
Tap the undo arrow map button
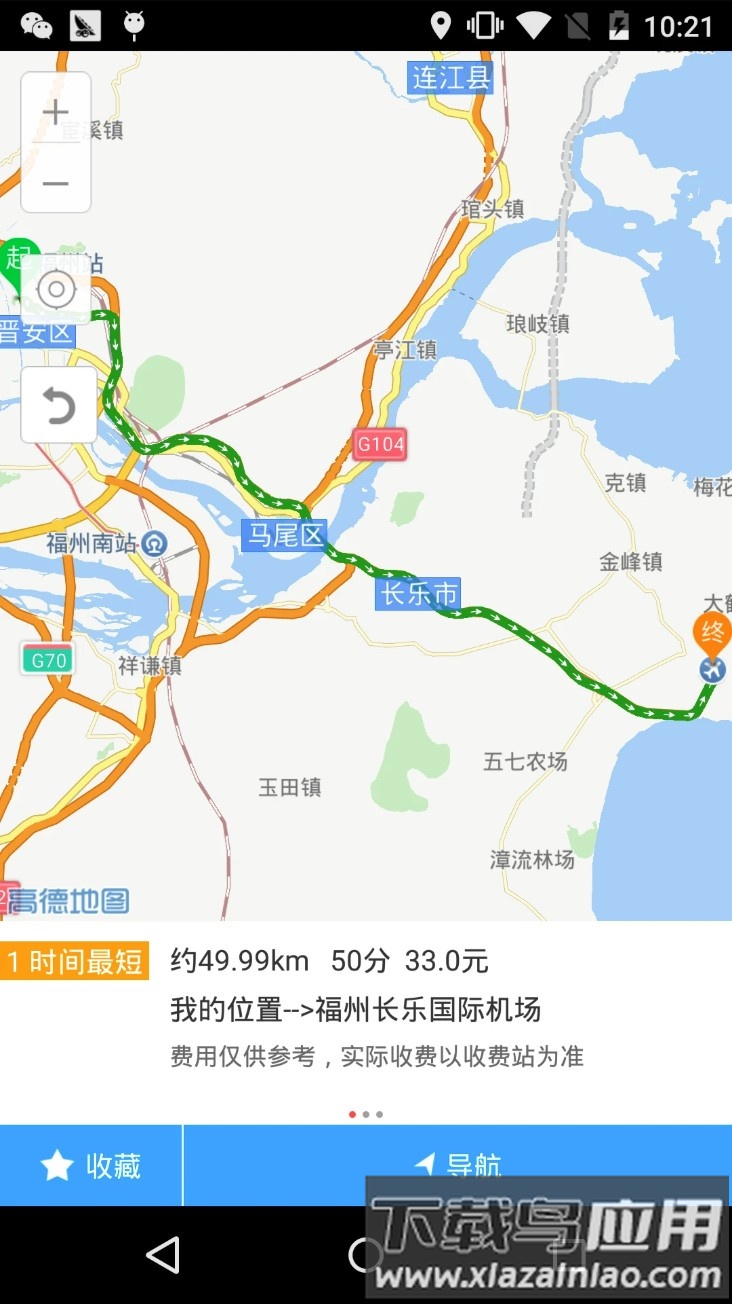pos(59,405)
